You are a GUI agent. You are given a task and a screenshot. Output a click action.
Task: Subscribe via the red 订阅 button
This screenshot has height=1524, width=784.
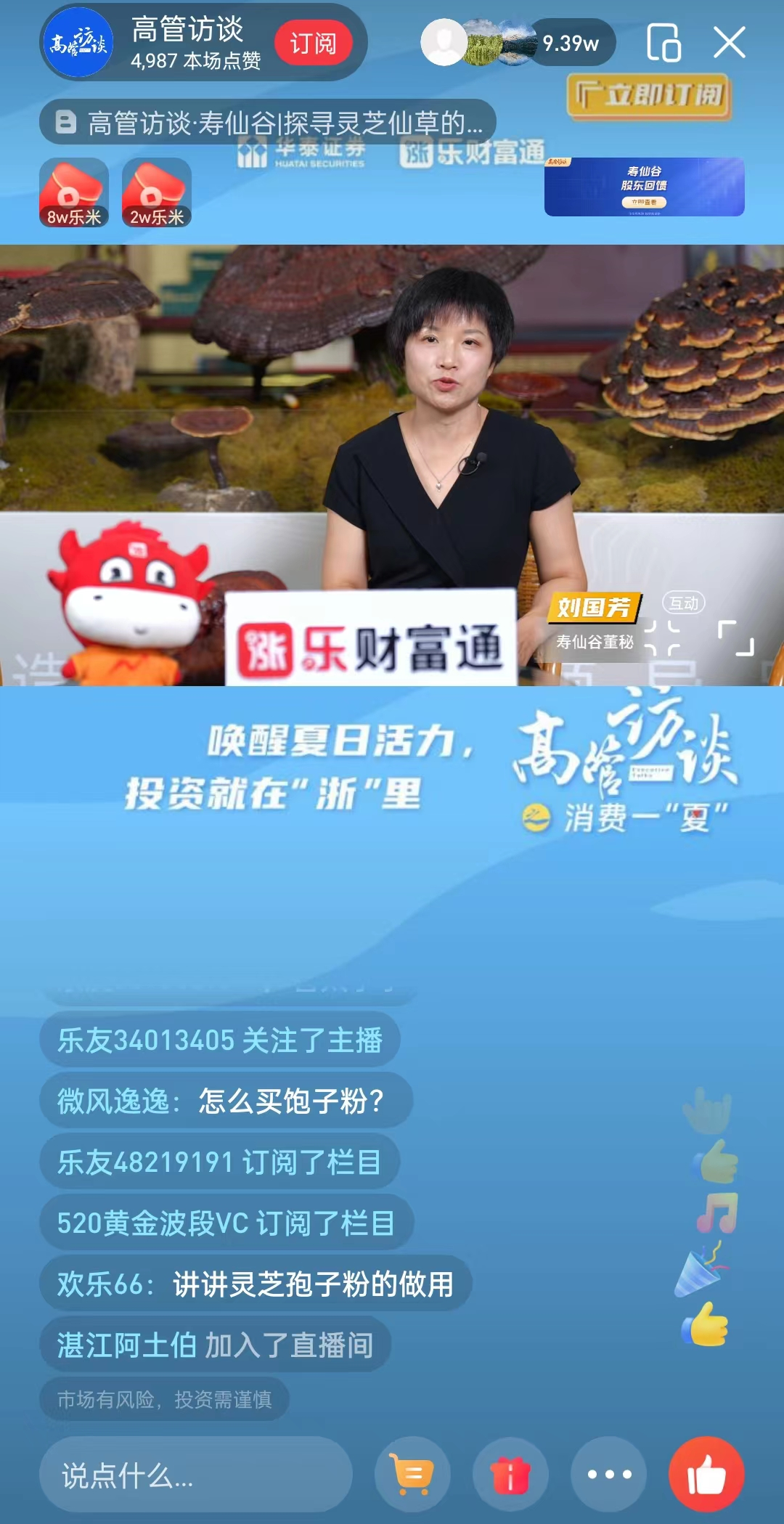coord(313,44)
